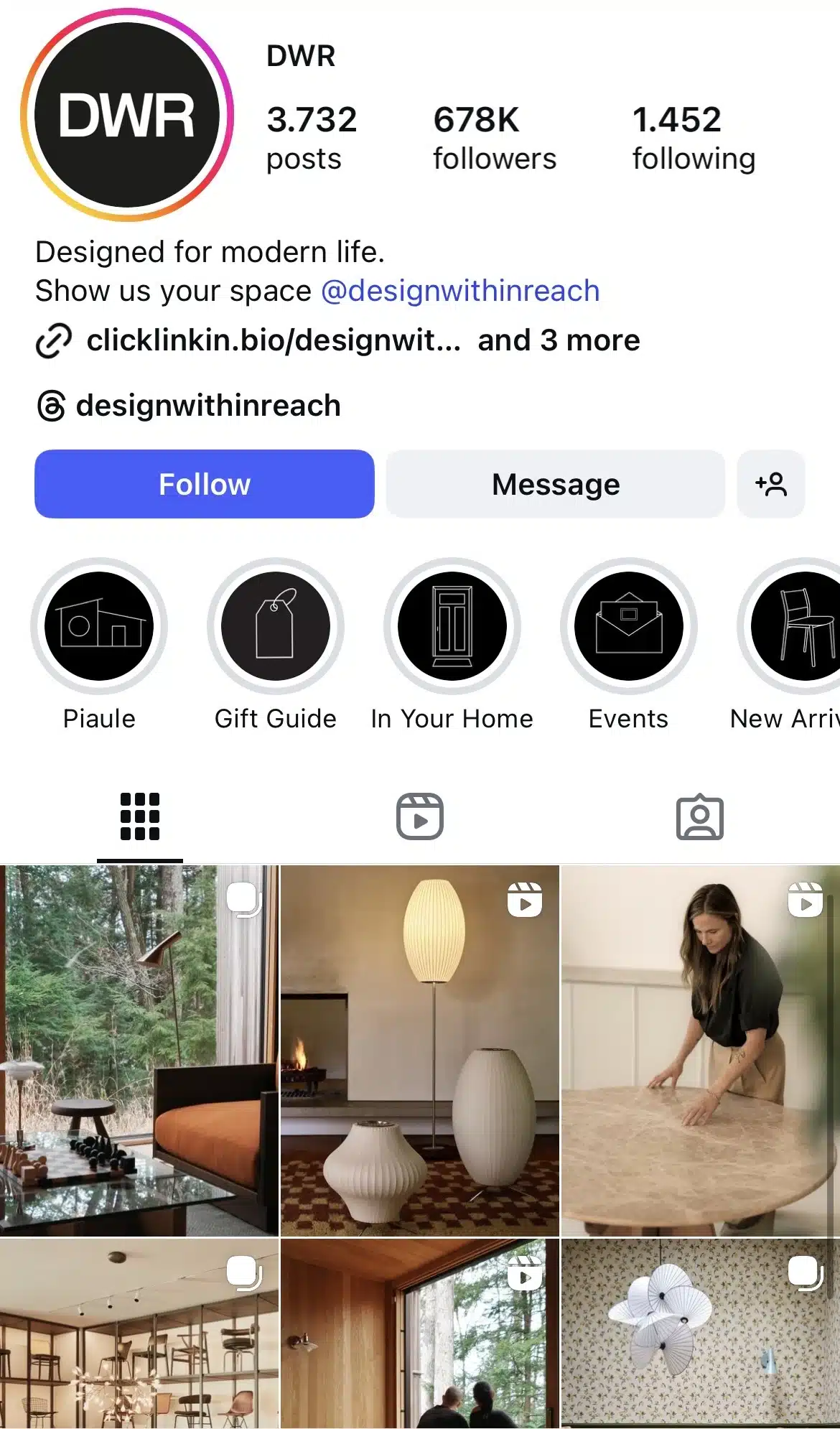The image size is (840, 1429).
Task: View the followers list
Action: [494, 136]
